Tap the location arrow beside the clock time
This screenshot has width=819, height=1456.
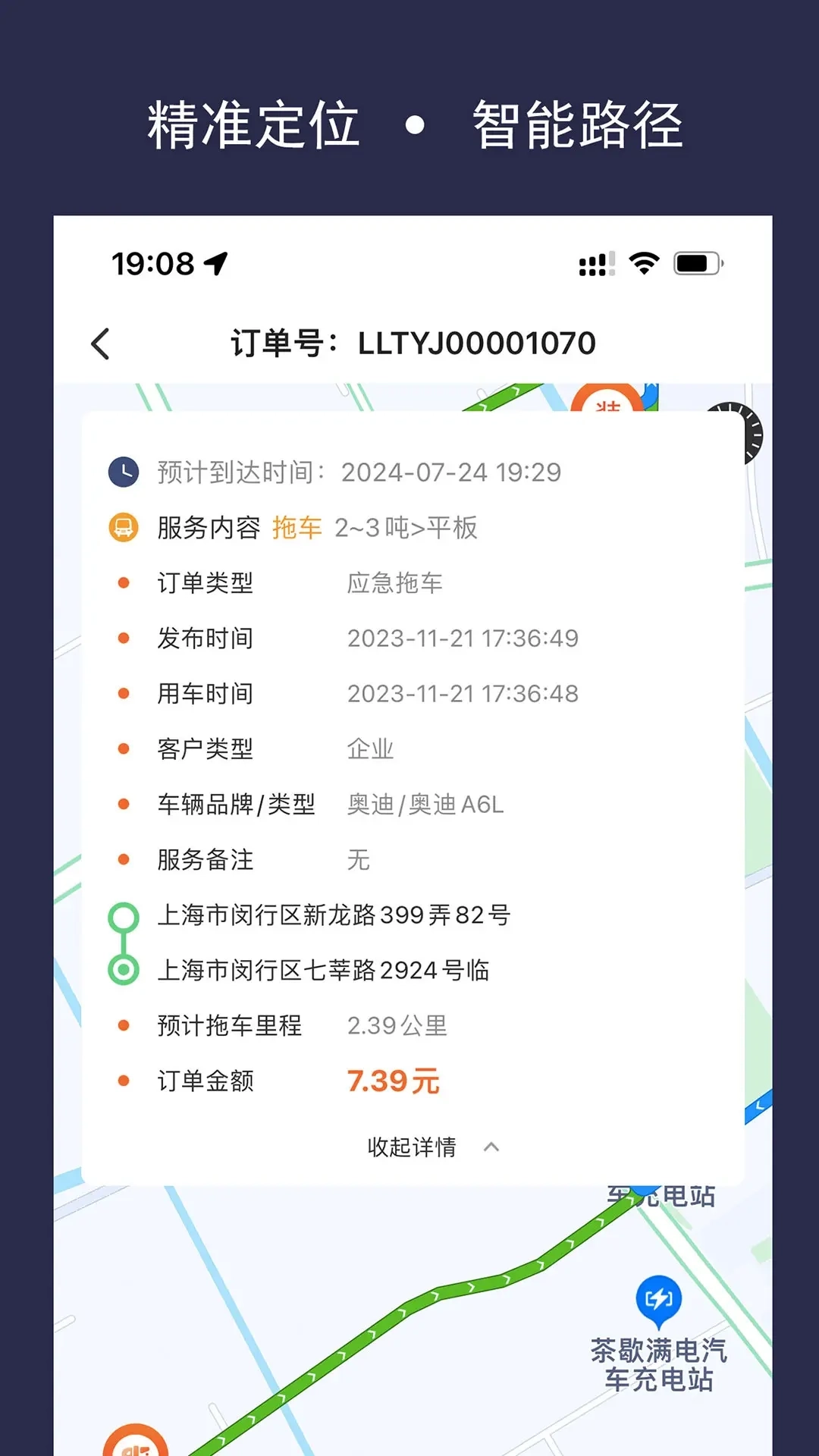coord(215,262)
